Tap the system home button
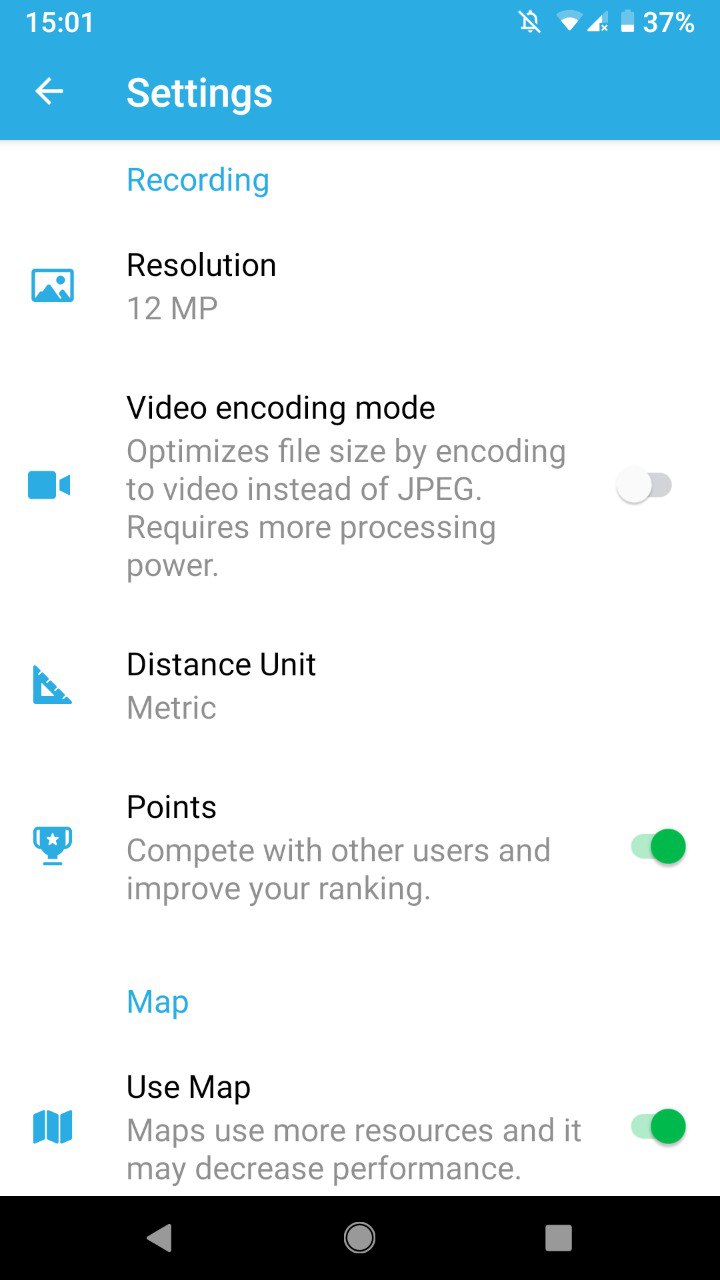Viewport: 720px width, 1280px height. tap(360, 1238)
